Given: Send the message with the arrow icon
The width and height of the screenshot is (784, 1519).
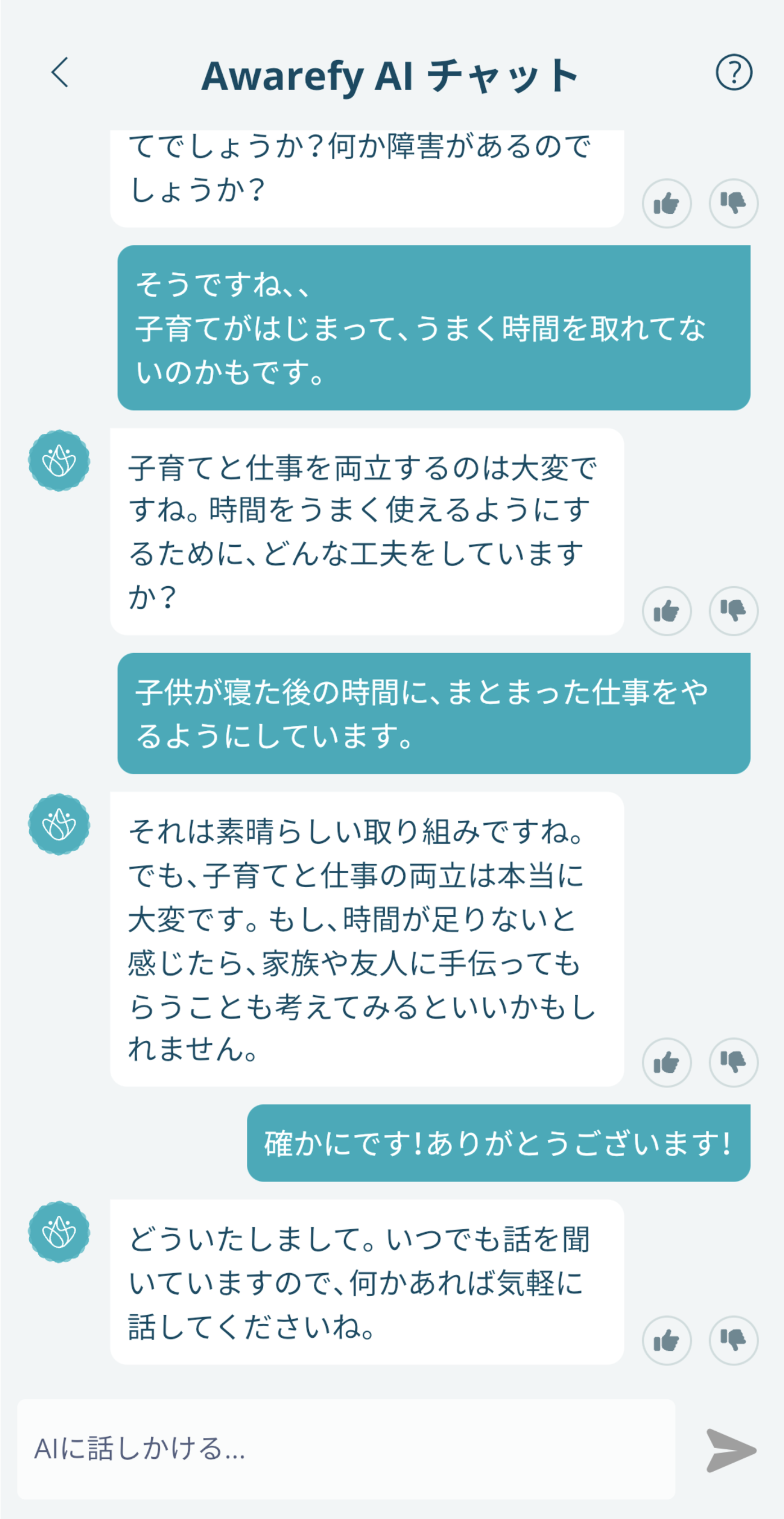Looking at the screenshot, I should (x=731, y=1450).
